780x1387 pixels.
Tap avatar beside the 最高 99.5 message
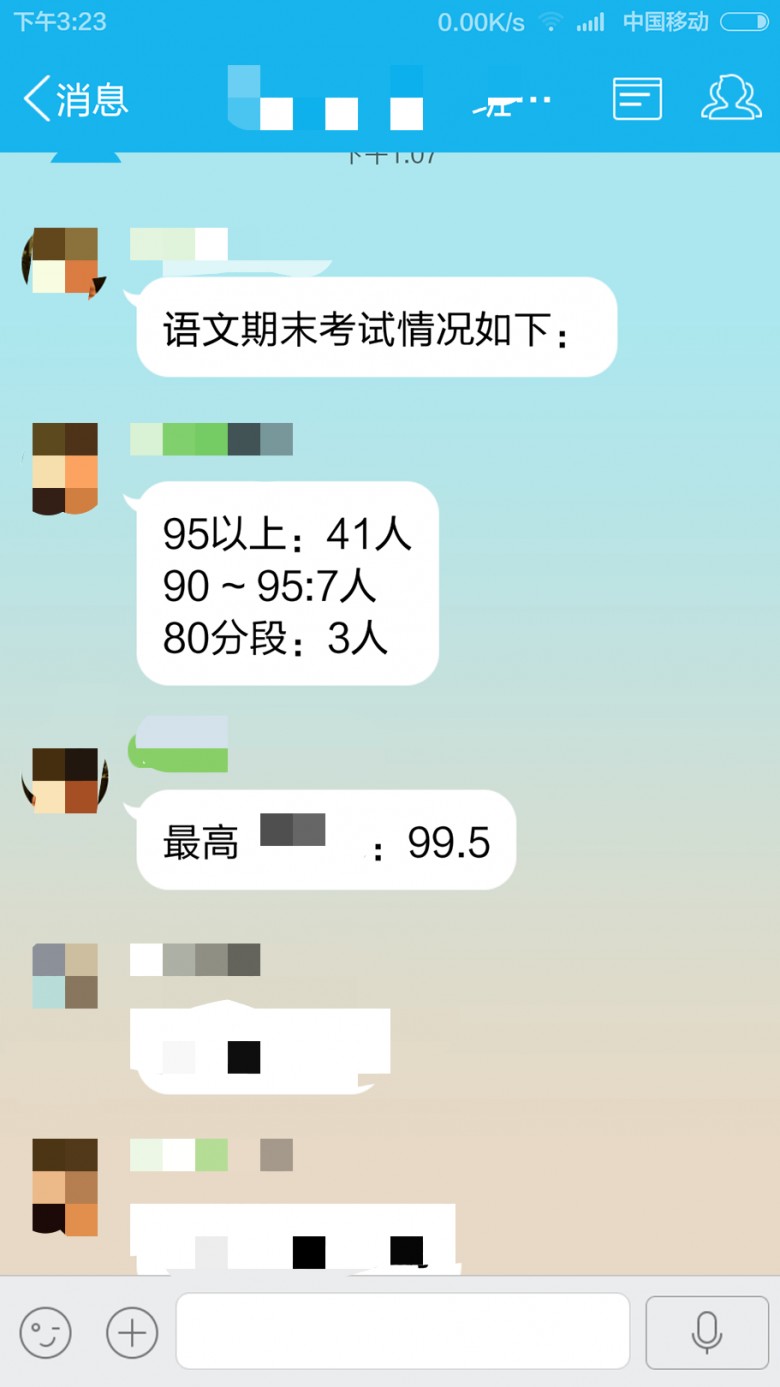(x=65, y=780)
